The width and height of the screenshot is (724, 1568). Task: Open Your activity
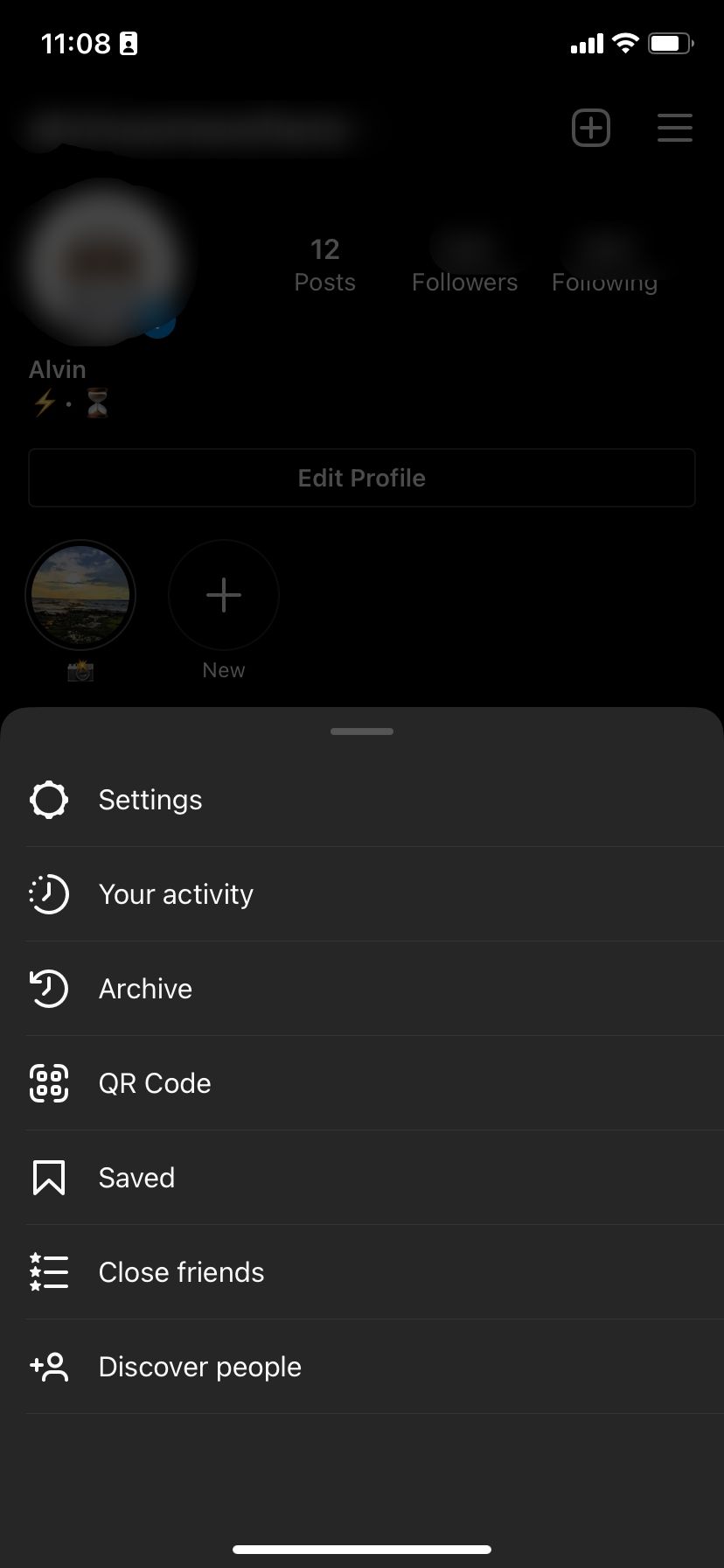point(176,894)
